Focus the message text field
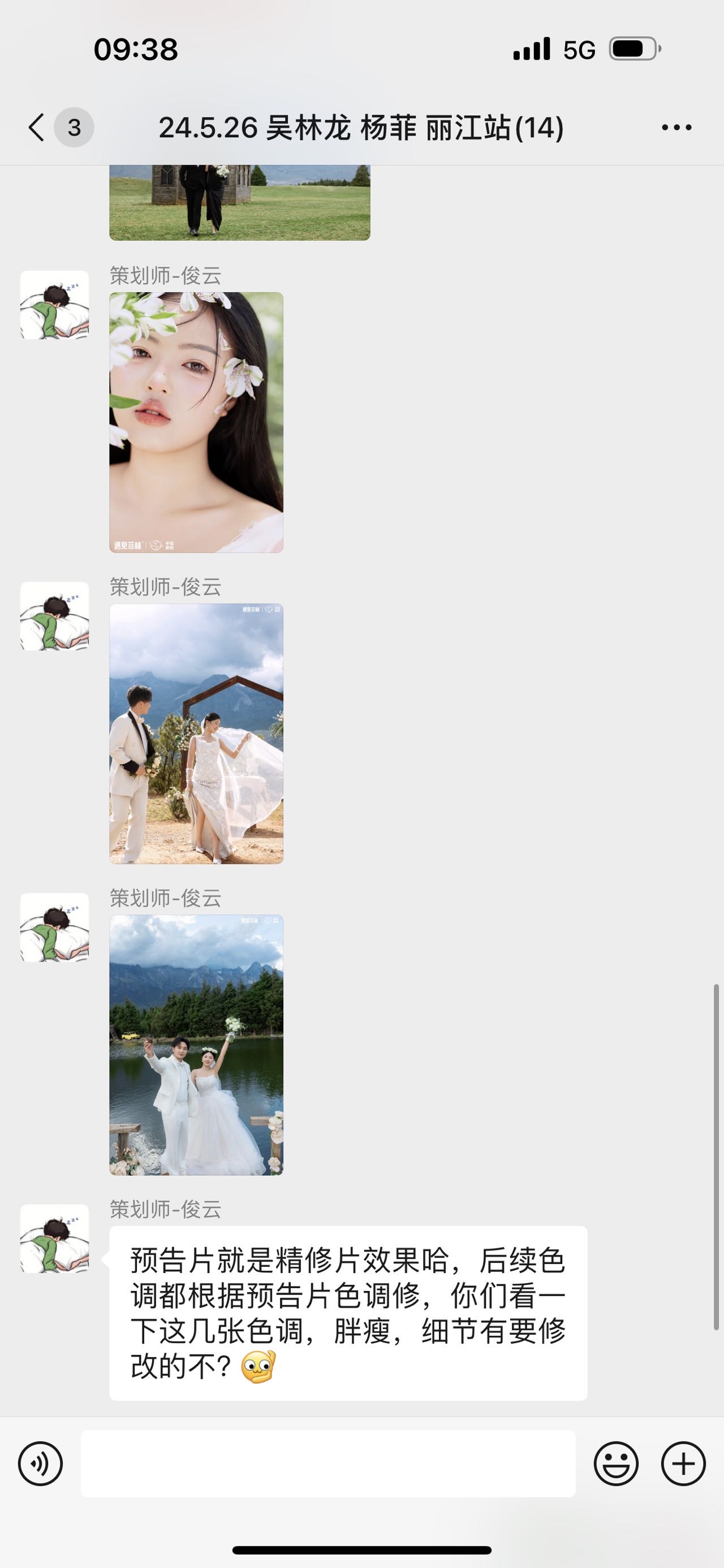Viewport: 724px width, 1568px height. (328, 1463)
